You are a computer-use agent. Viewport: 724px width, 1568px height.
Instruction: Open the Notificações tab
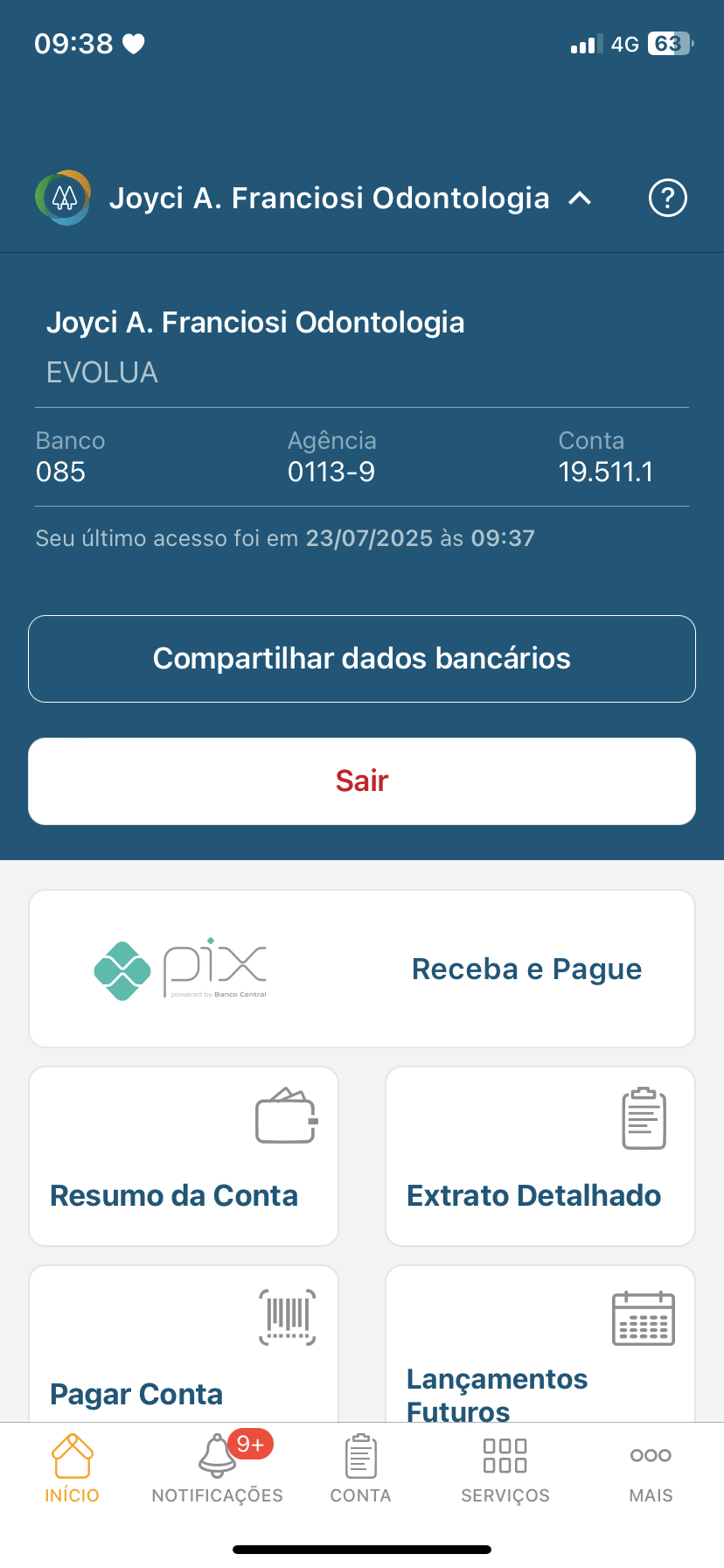[x=217, y=1468]
